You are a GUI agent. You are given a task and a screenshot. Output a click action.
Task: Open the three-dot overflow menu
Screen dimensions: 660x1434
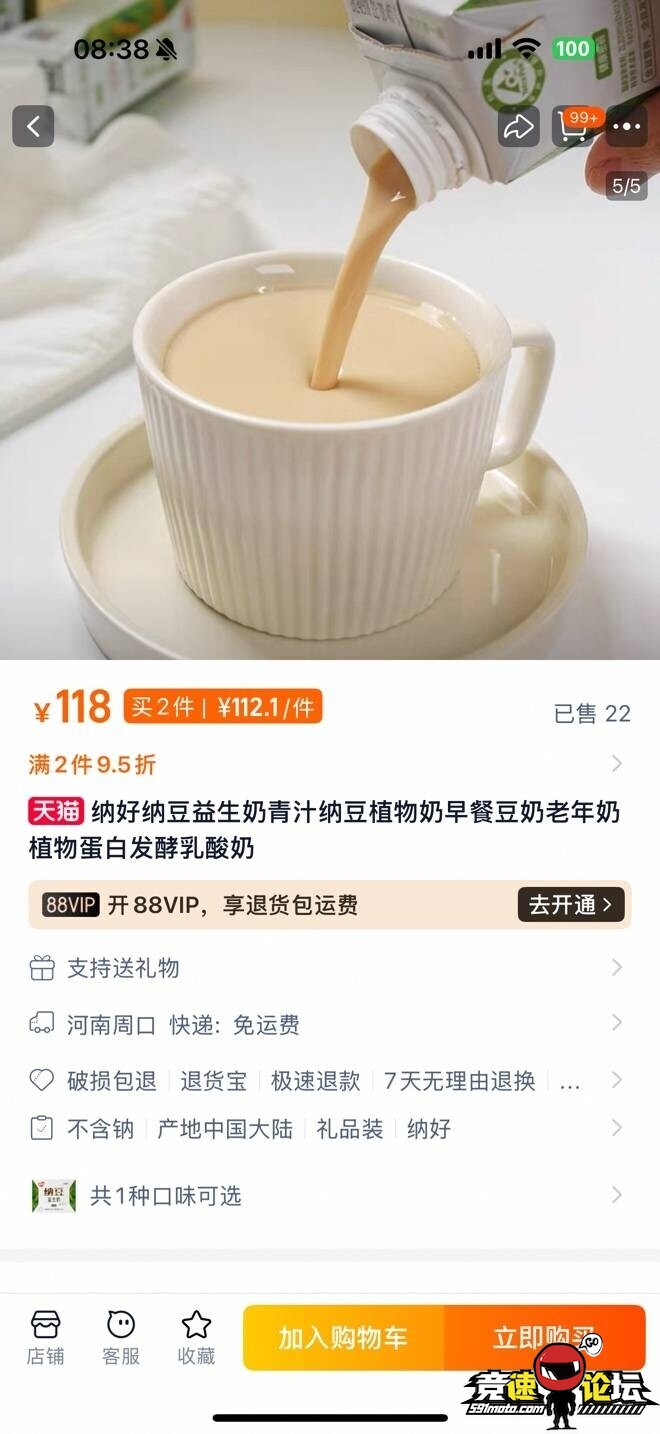(626, 127)
